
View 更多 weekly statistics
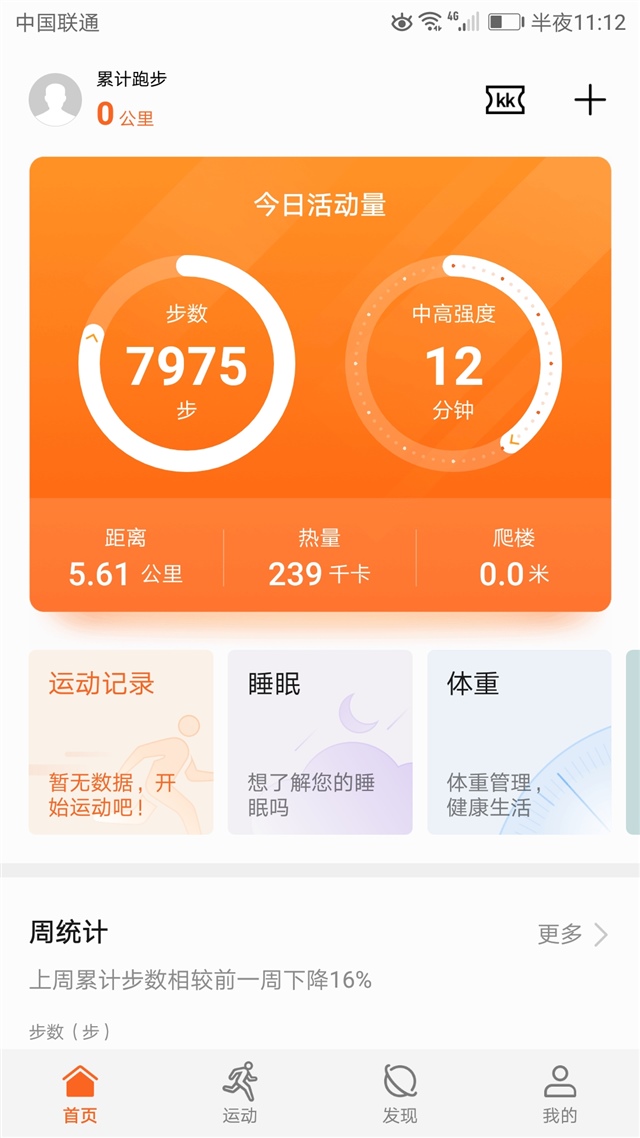pyautogui.click(x=572, y=934)
